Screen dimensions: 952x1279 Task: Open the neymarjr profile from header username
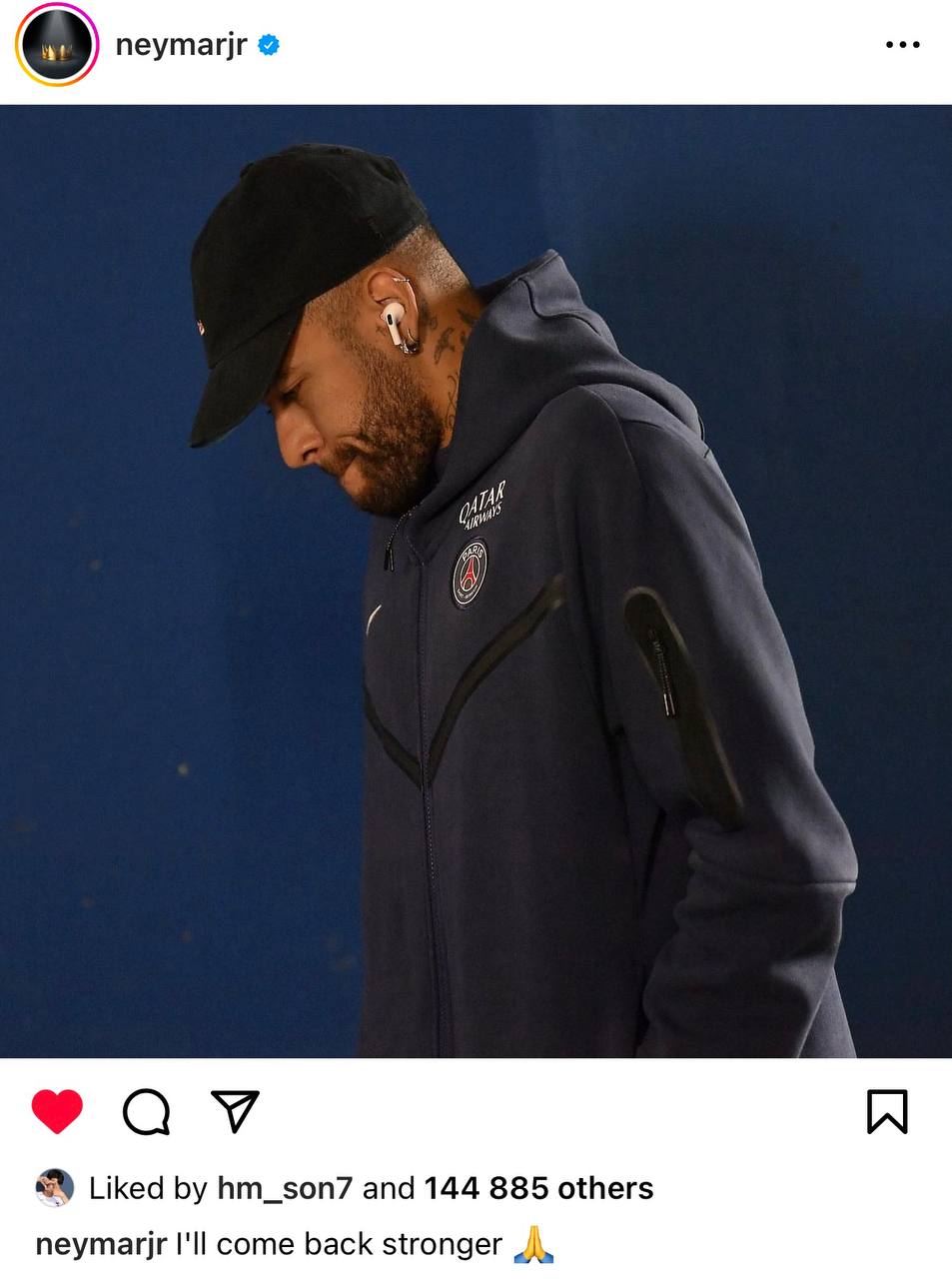point(181,45)
